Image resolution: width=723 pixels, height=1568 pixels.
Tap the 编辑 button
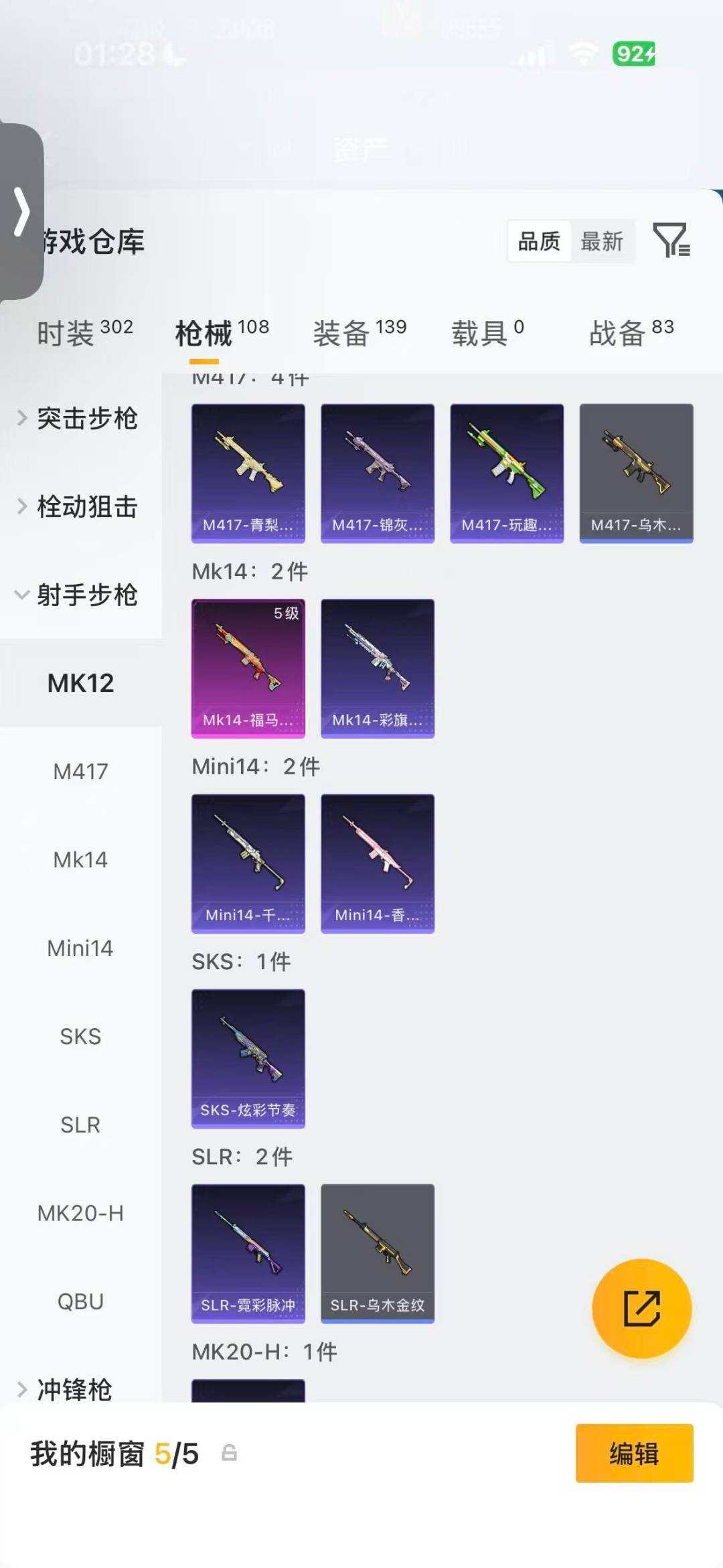pyautogui.click(x=634, y=1453)
